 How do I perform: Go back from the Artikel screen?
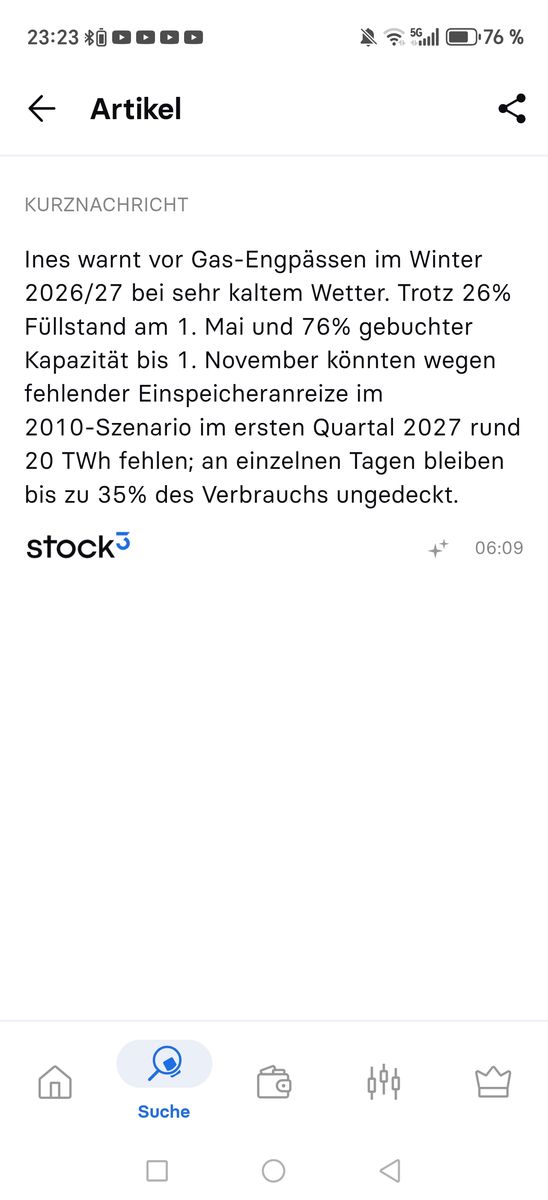[41, 109]
